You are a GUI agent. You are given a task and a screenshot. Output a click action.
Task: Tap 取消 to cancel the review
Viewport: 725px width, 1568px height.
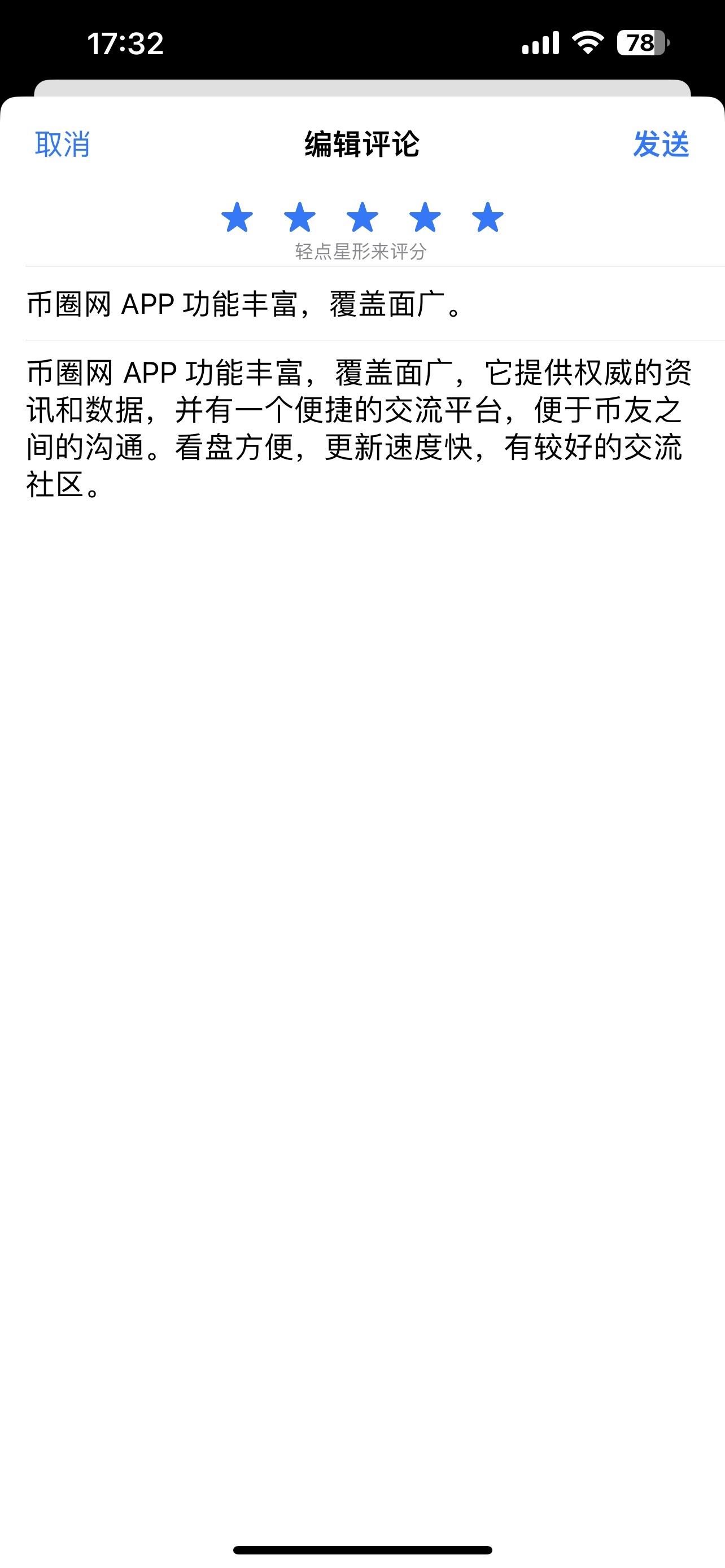click(62, 144)
